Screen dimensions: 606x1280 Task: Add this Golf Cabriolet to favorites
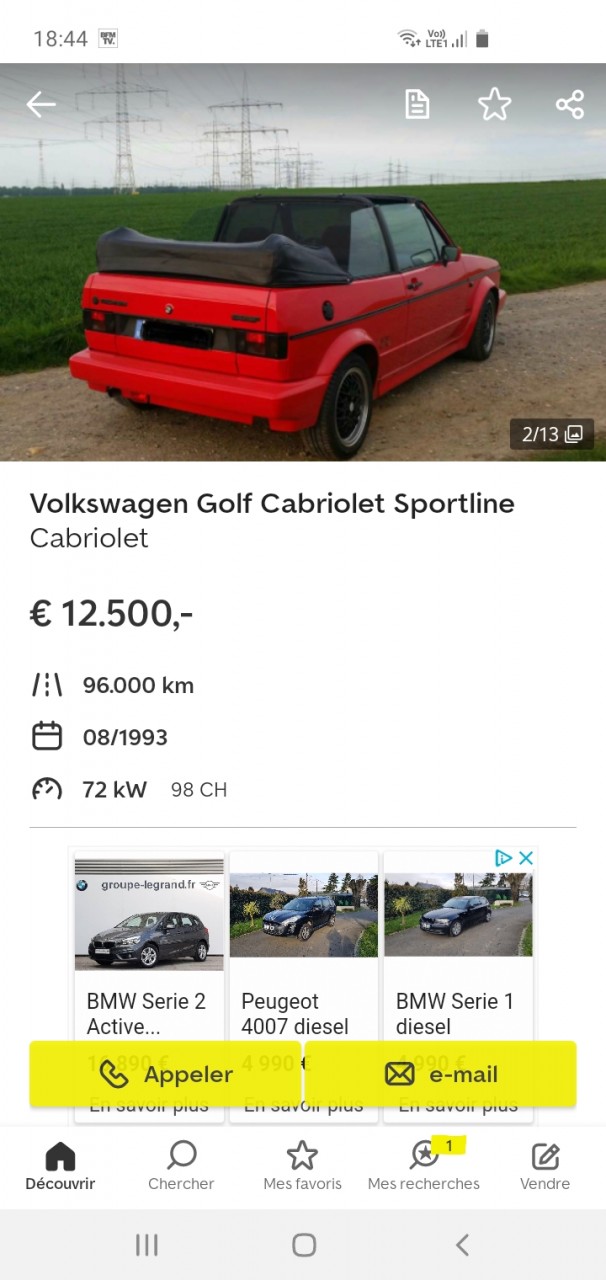[494, 104]
